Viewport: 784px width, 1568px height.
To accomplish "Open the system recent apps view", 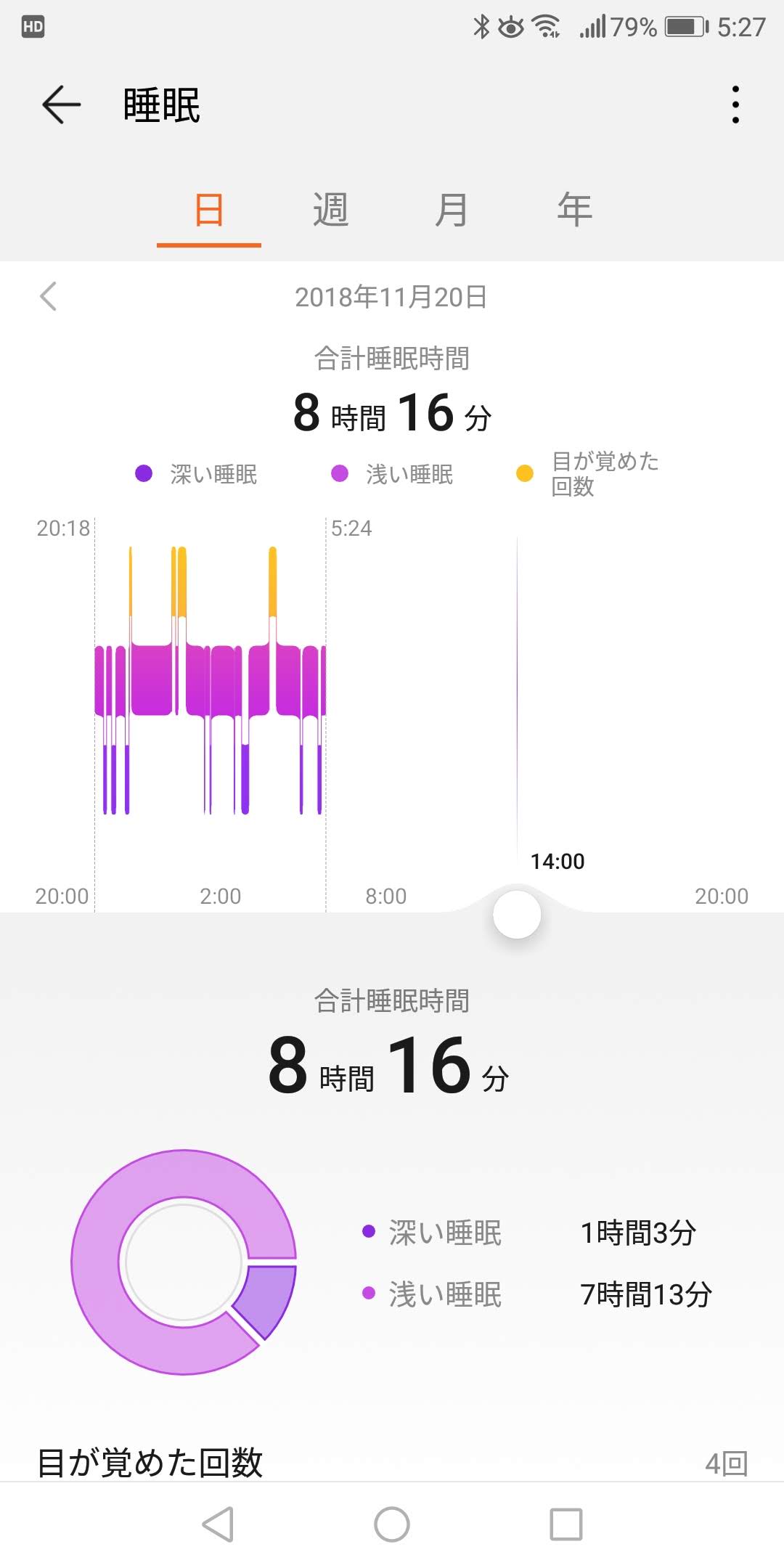I will pyautogui.click(x=566, y=1524).
